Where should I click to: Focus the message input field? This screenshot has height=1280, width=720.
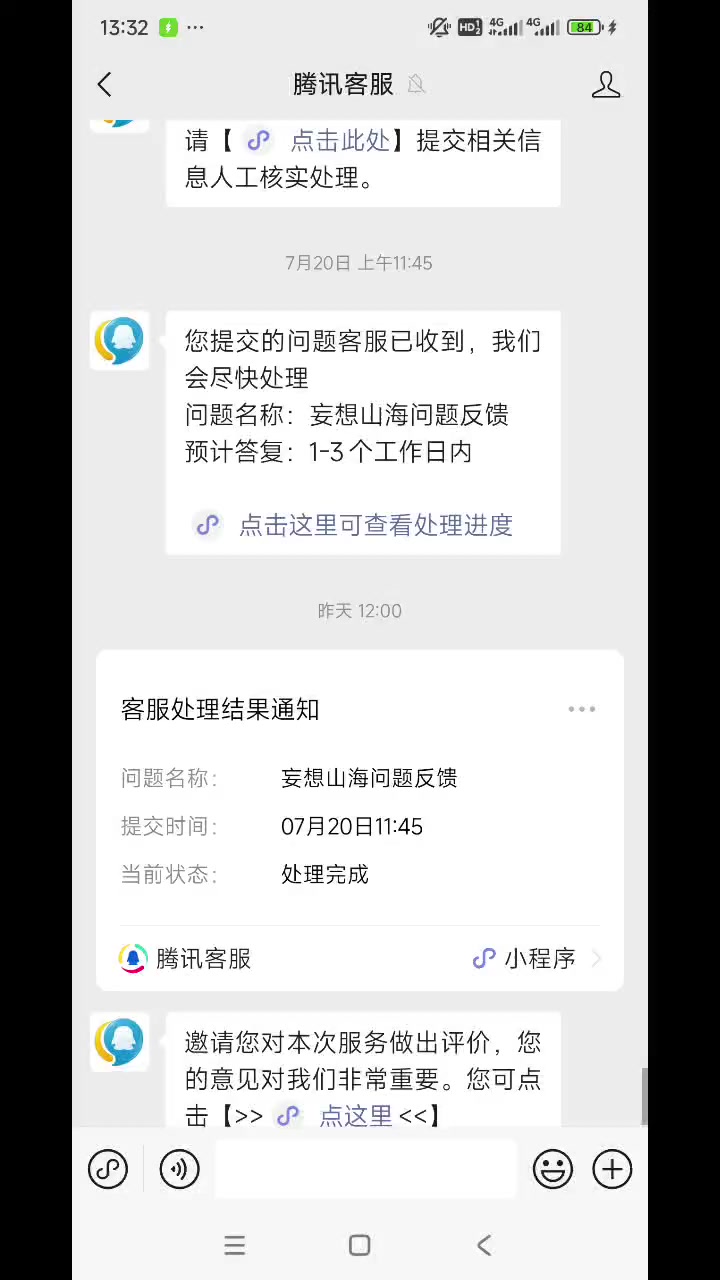click(366, 1169)
